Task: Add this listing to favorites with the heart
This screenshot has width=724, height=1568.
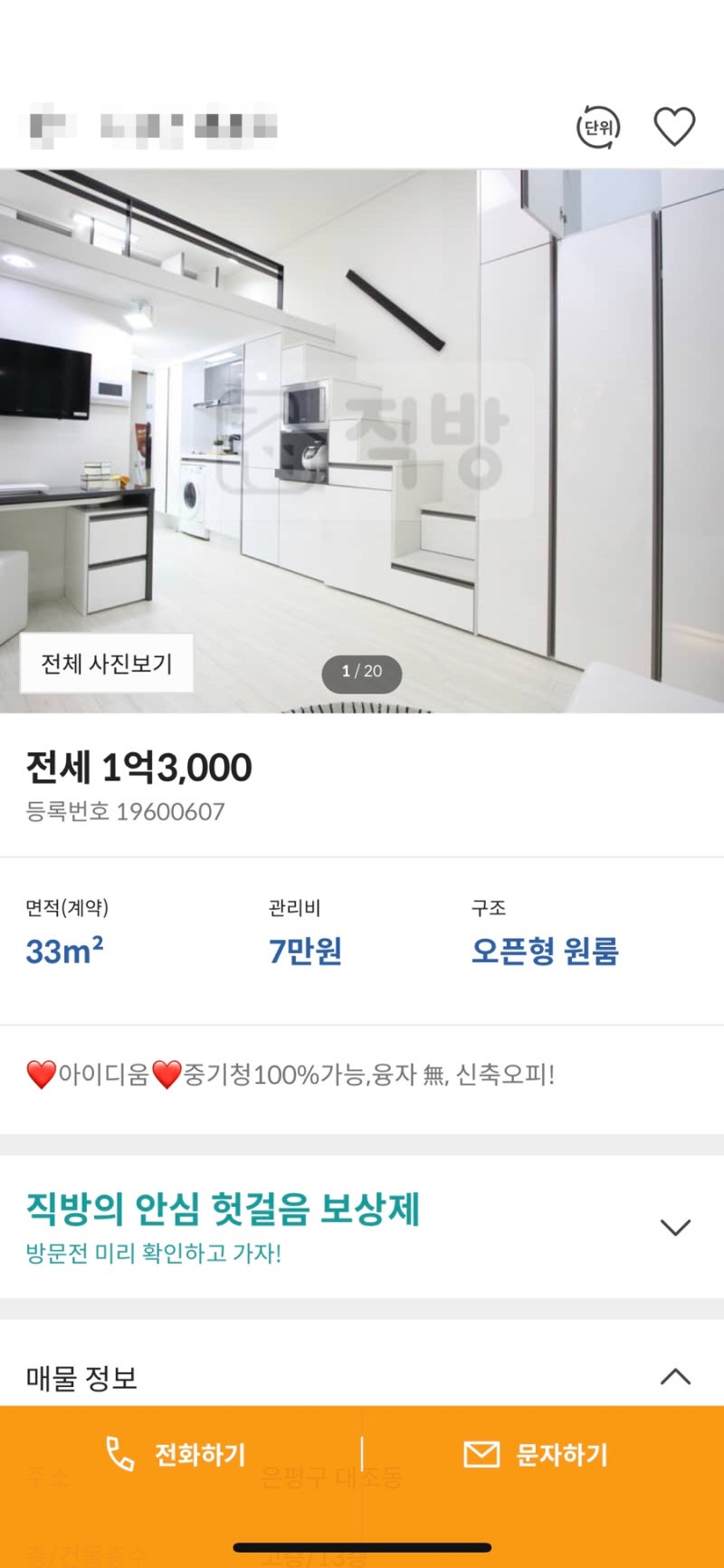Action: click(674, 127)
